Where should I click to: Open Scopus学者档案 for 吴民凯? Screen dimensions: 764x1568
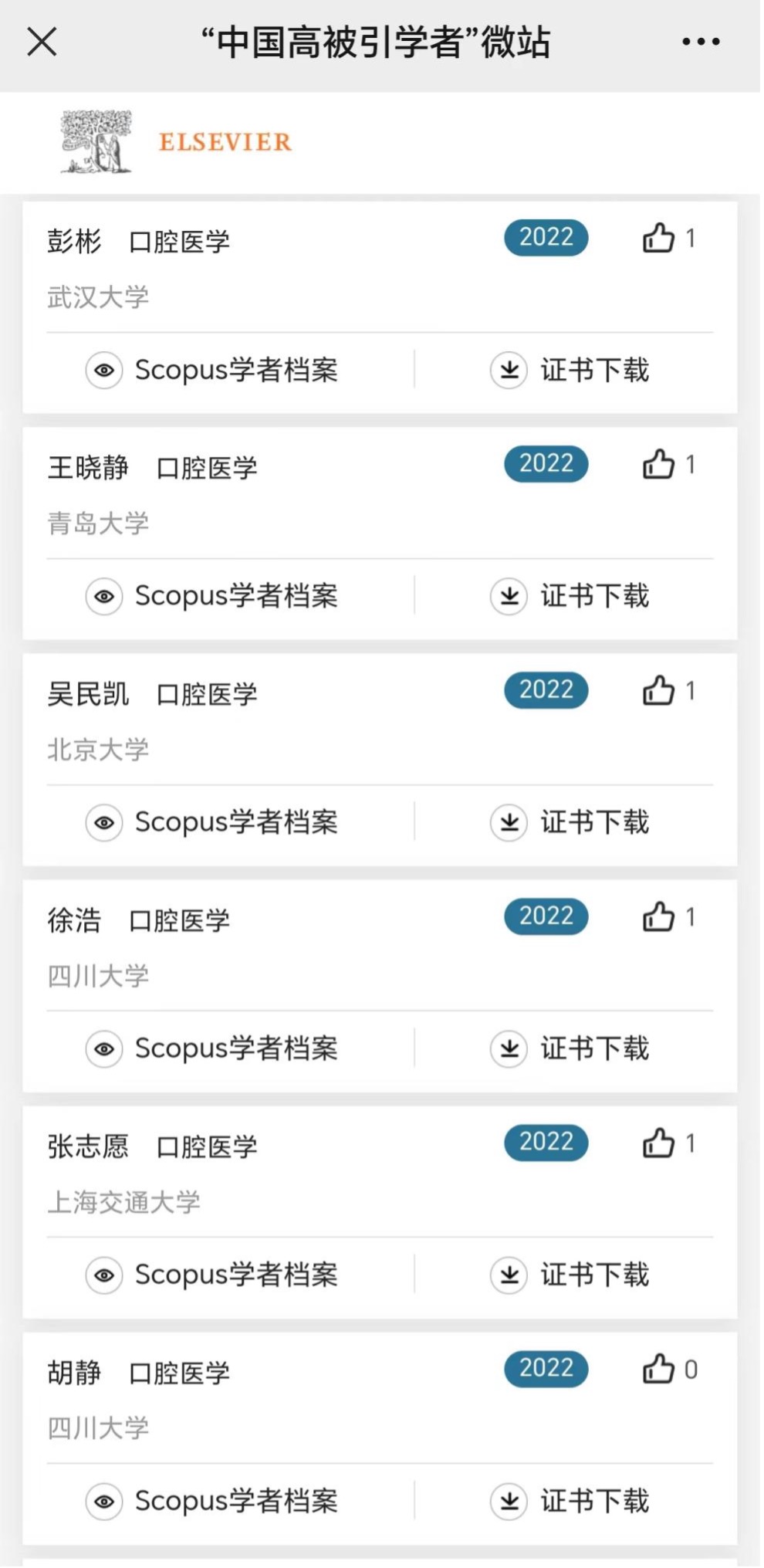[212, 822]
